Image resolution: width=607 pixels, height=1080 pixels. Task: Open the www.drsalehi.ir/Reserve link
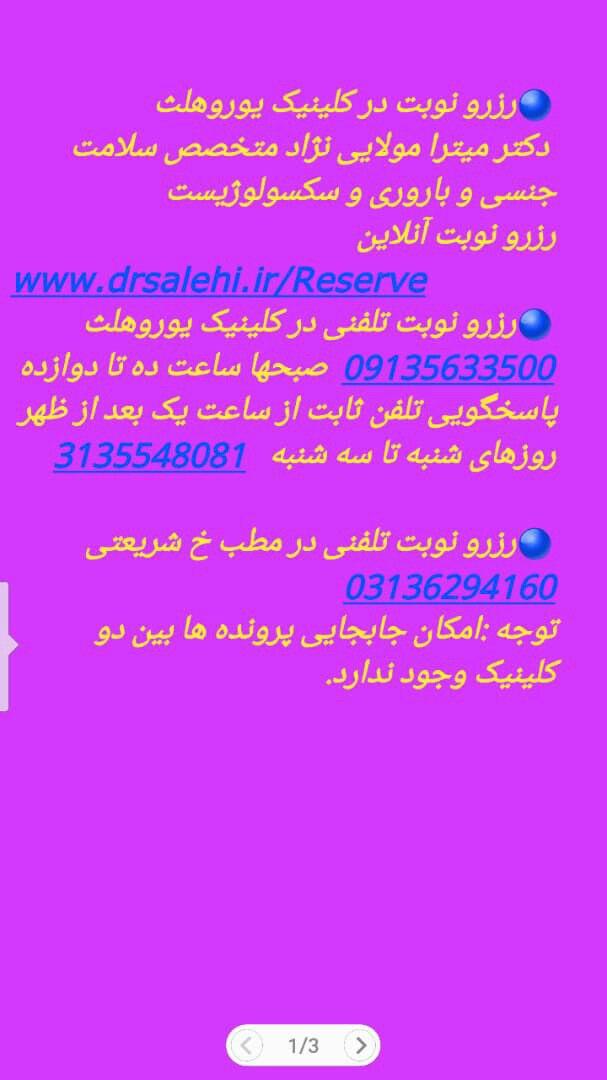pos(219,281)
